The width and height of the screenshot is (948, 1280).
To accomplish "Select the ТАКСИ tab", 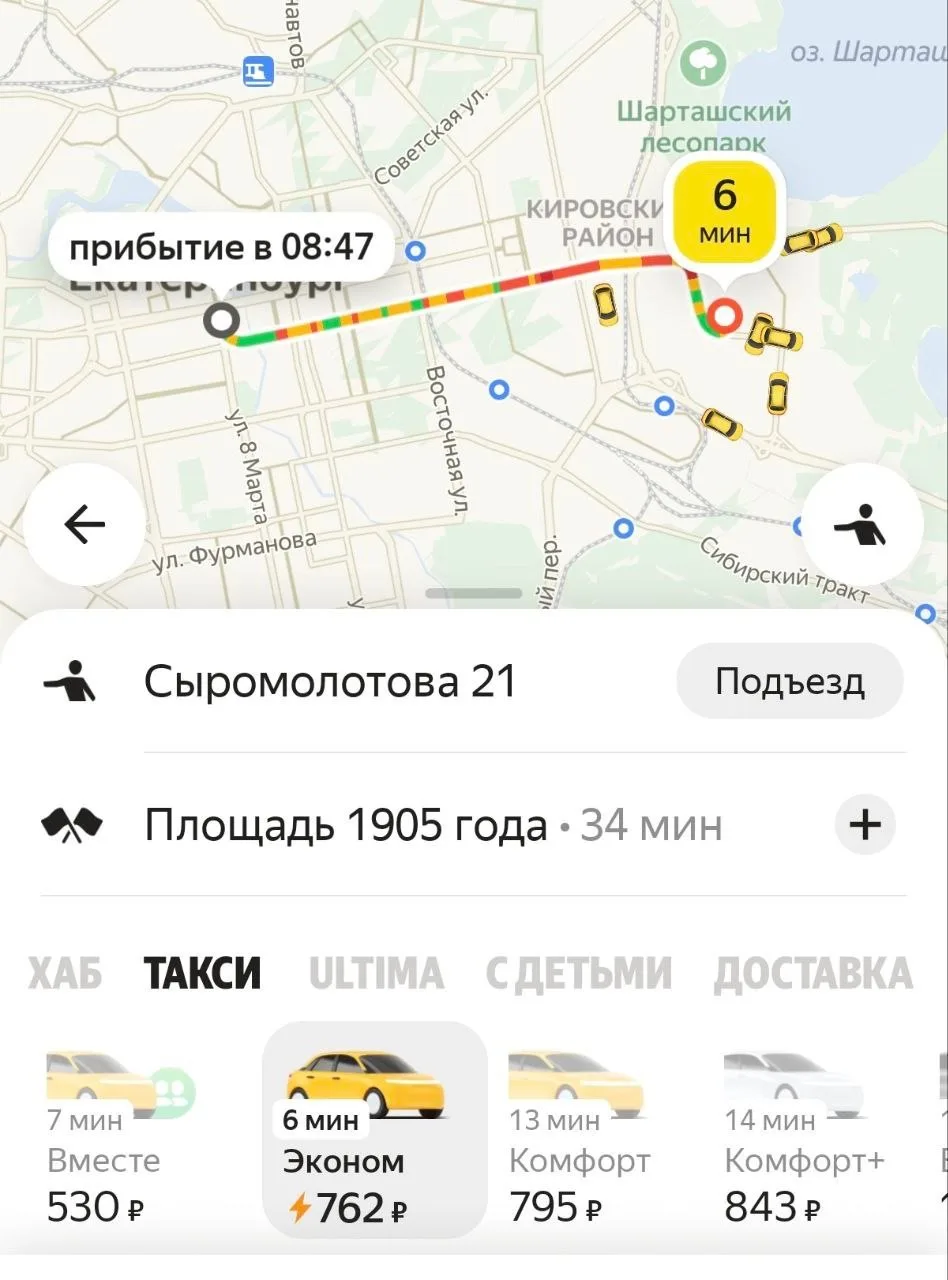I will tap(203, 973).
